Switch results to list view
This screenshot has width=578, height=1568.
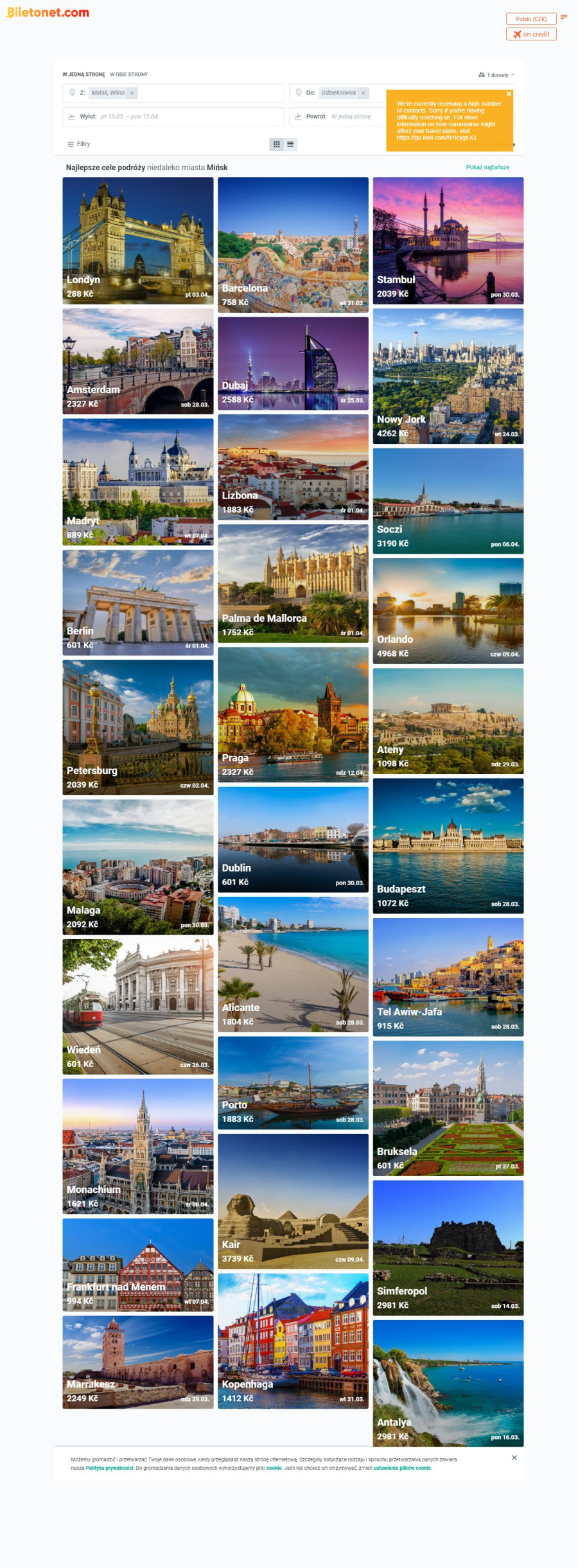pyautogui.click(x=290, y=144)
